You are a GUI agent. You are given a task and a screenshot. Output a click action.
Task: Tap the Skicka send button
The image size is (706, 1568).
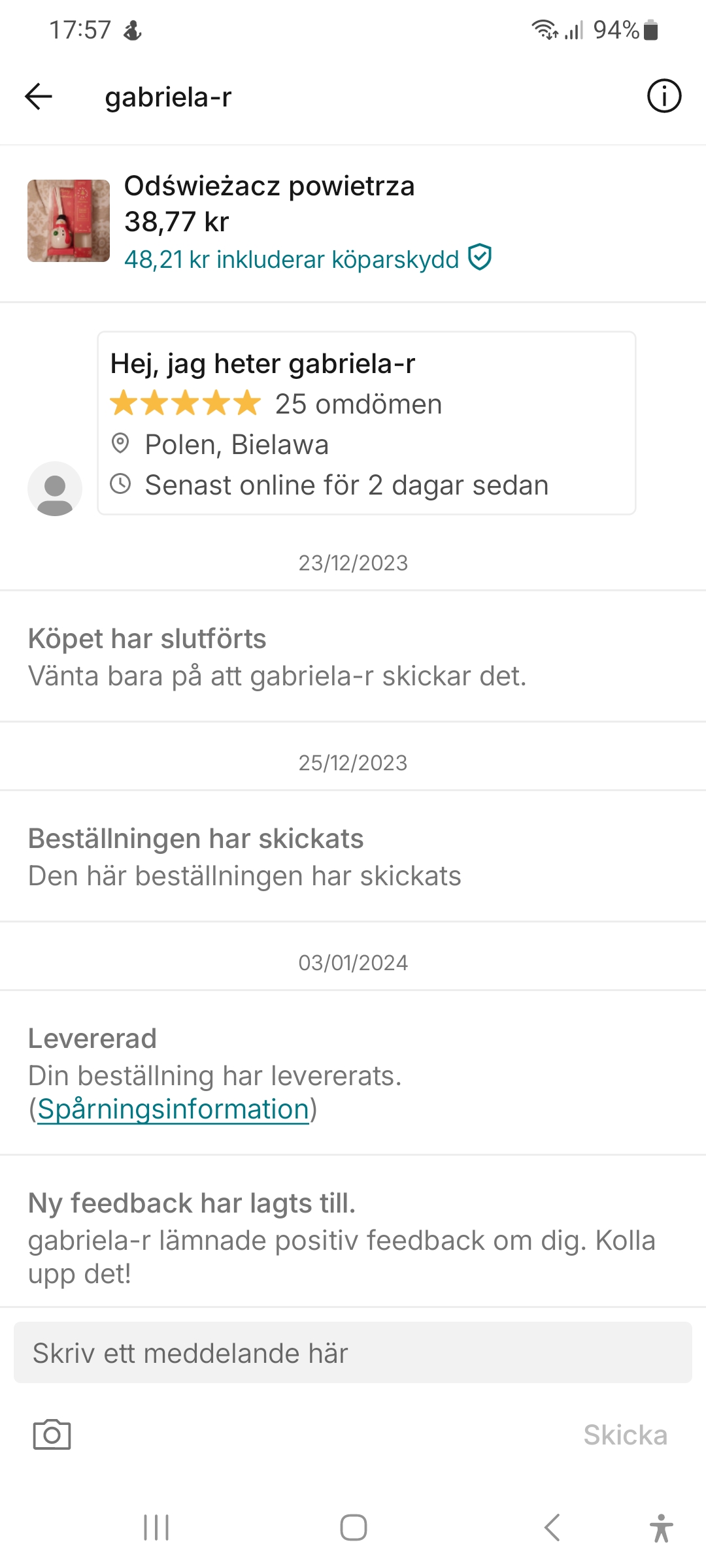tap(625, 1435)
